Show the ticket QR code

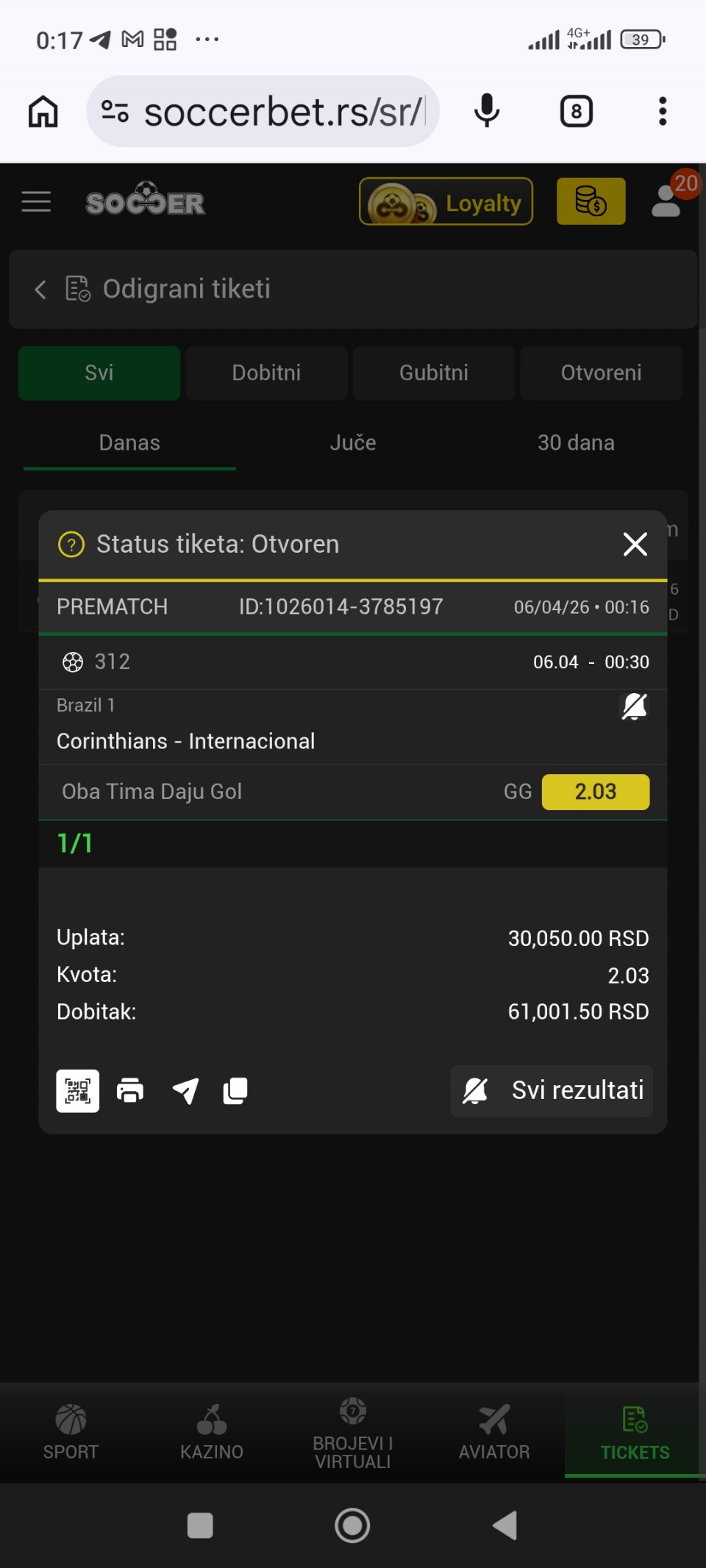[x=78, y=1091]
